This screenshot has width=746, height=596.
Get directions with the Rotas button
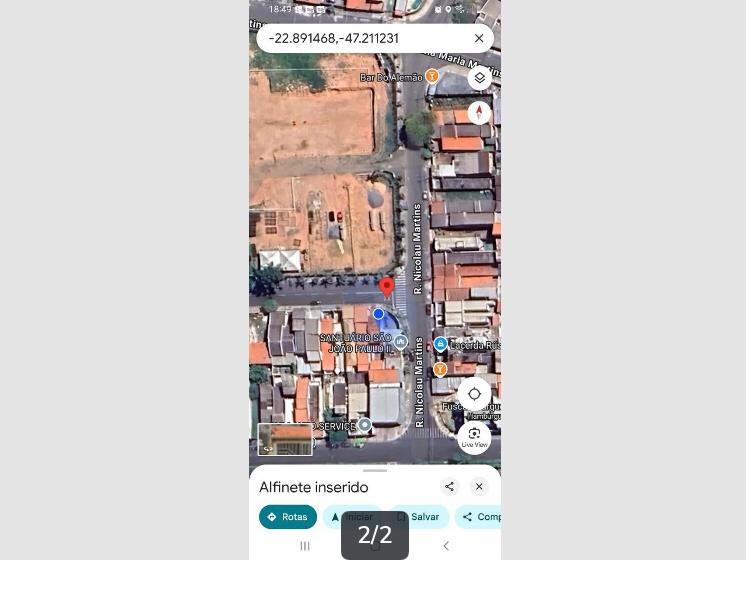[288, 517]
